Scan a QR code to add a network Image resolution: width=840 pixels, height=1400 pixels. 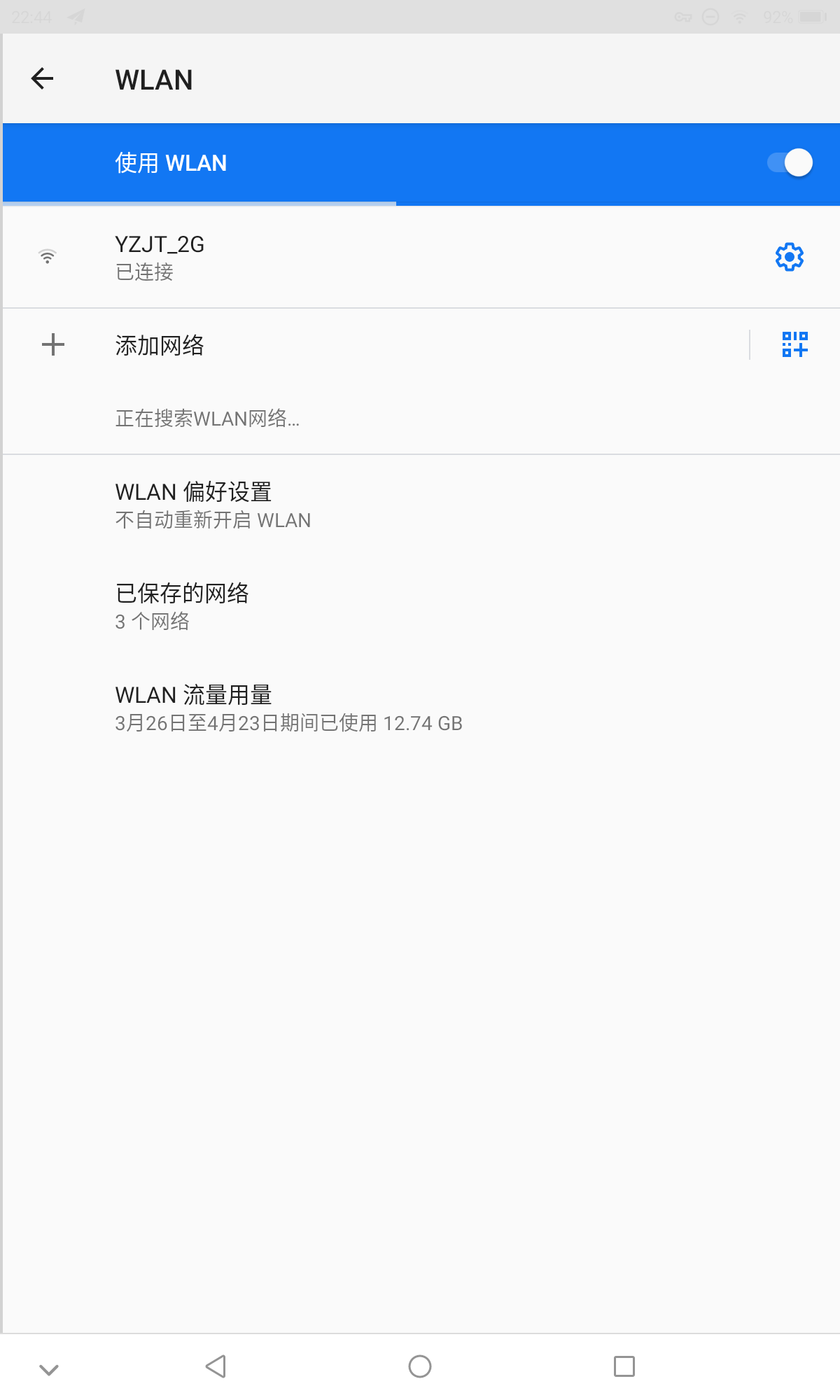click(x=794, y=344)
